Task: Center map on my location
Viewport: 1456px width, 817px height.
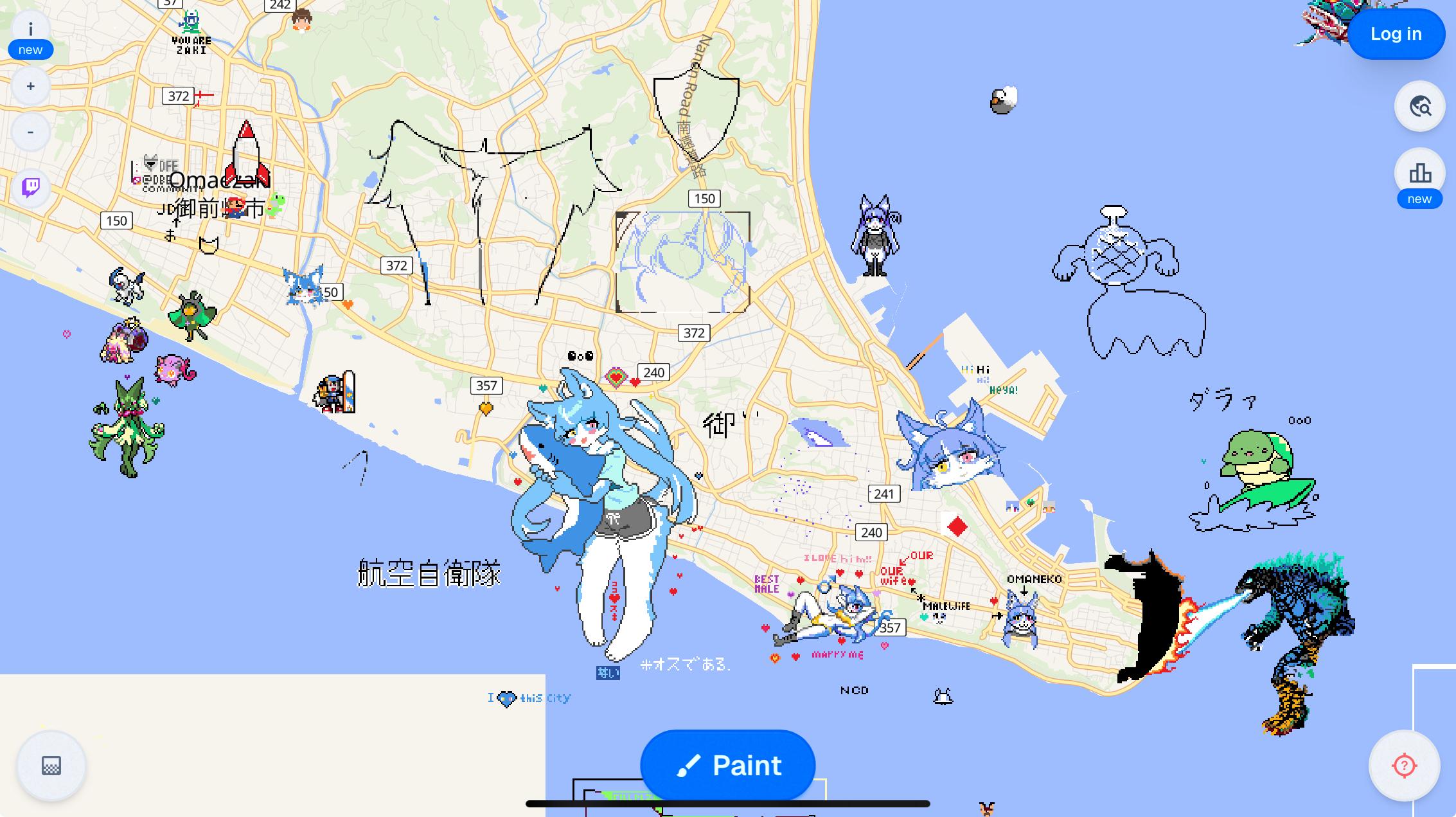Action: [x=1404, y=765]
